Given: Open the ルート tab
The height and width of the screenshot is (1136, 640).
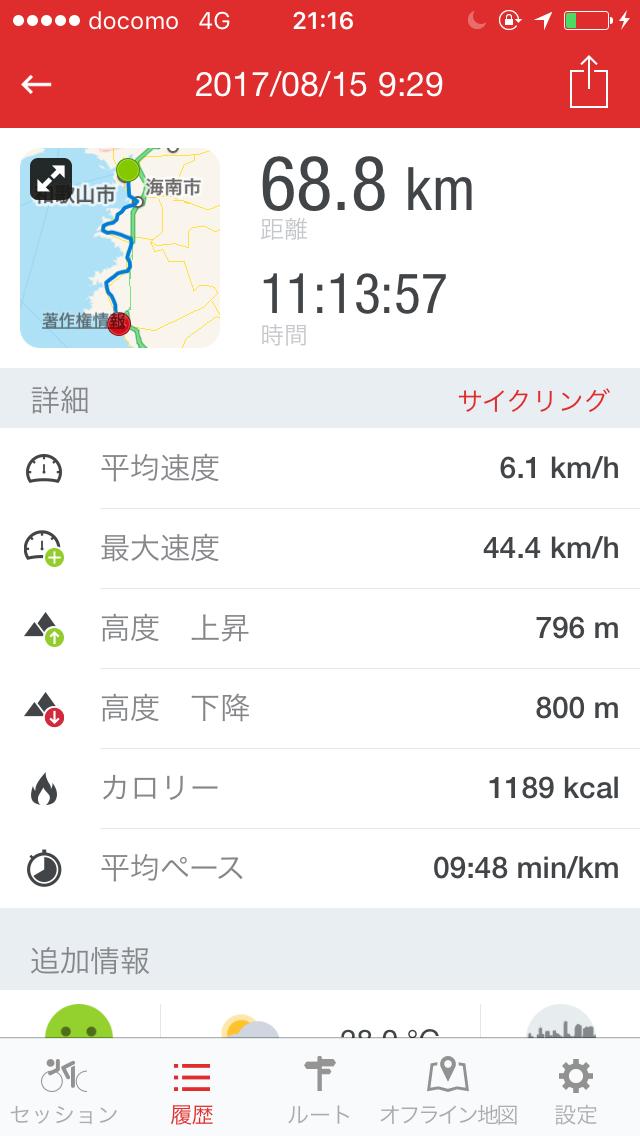Looking at the screenshot, I should 319,1089.
